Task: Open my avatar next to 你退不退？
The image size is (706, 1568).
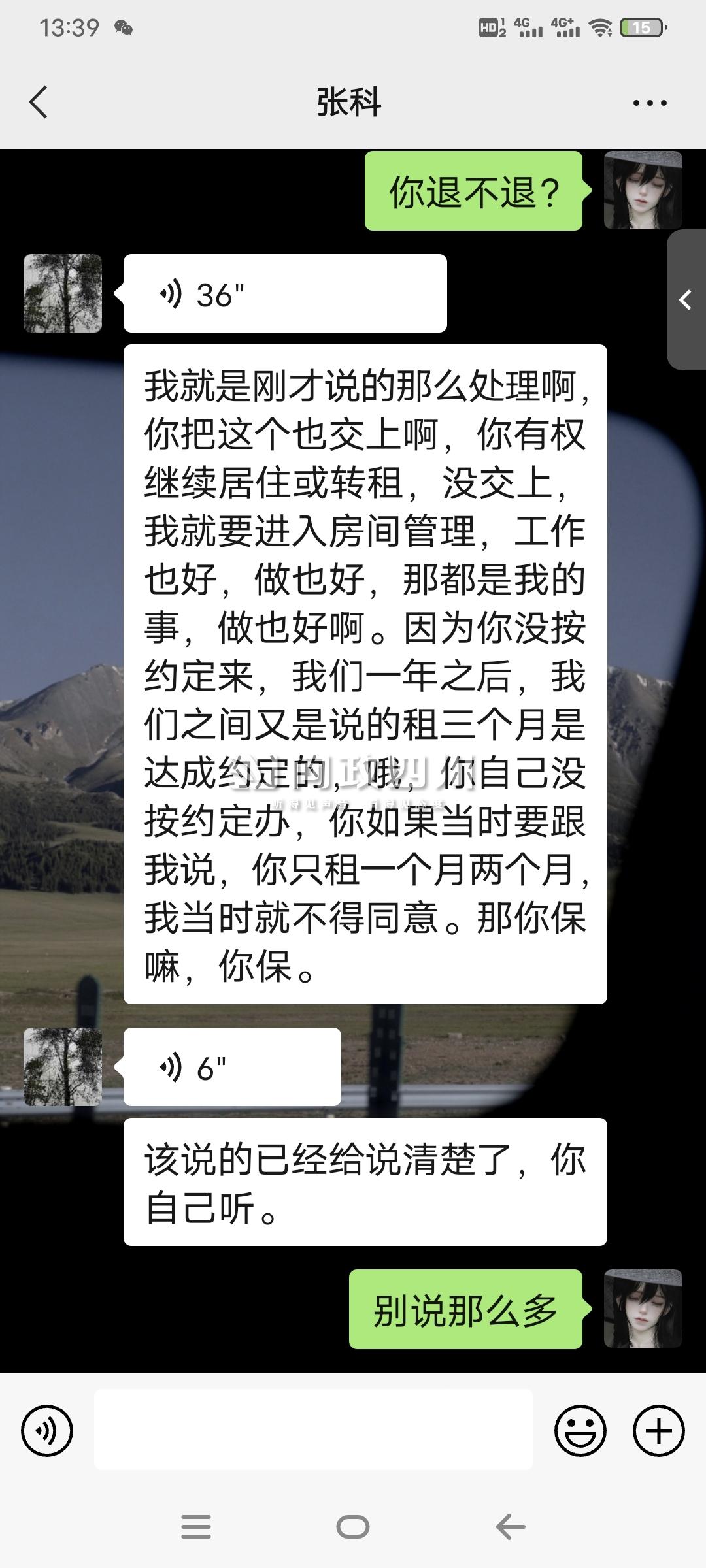Action: tap(643, 190)
